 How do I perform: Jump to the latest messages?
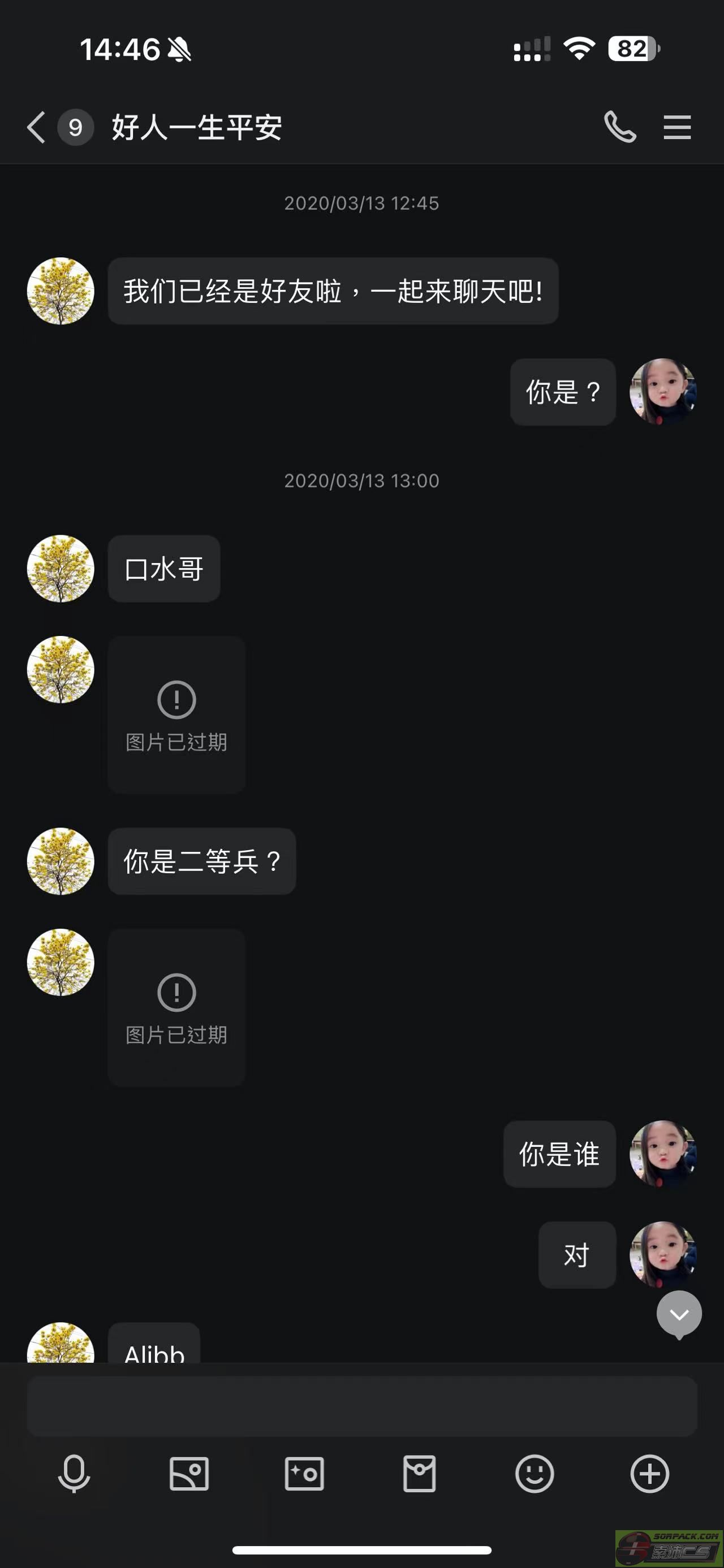click(x=679, y=1315)
